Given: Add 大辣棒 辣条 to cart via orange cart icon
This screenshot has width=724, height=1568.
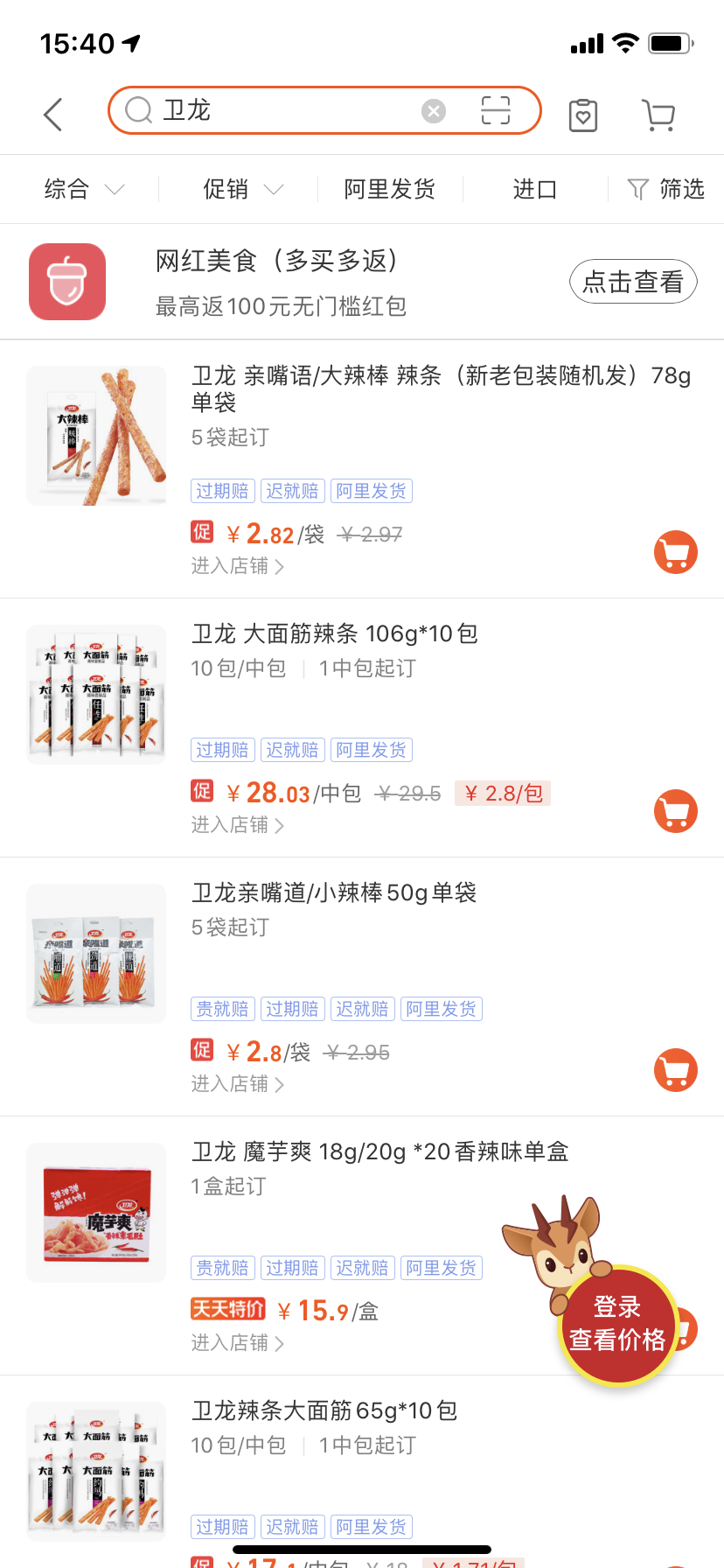Looking at the screenshot, I should tap(675, 552).
